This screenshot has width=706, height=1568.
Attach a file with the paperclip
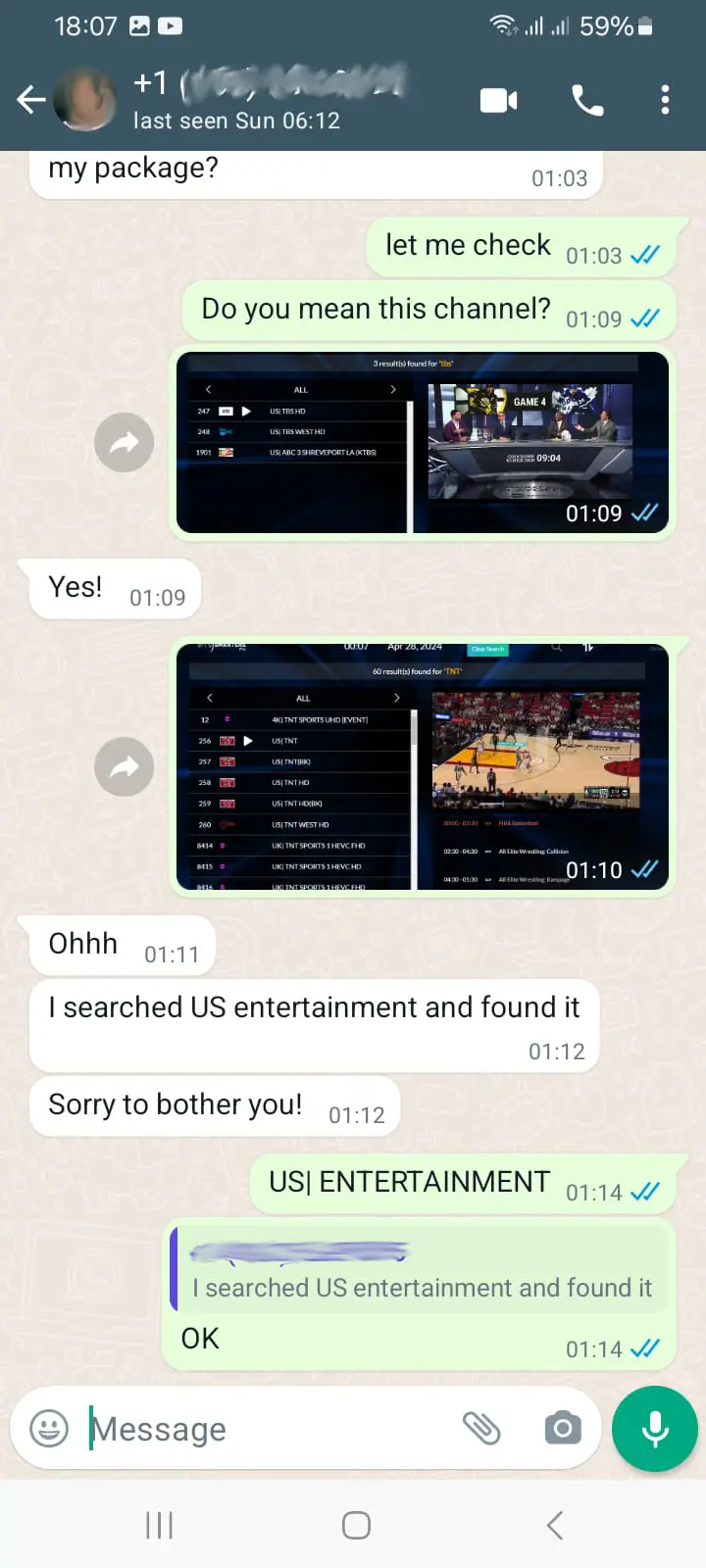481,1429
